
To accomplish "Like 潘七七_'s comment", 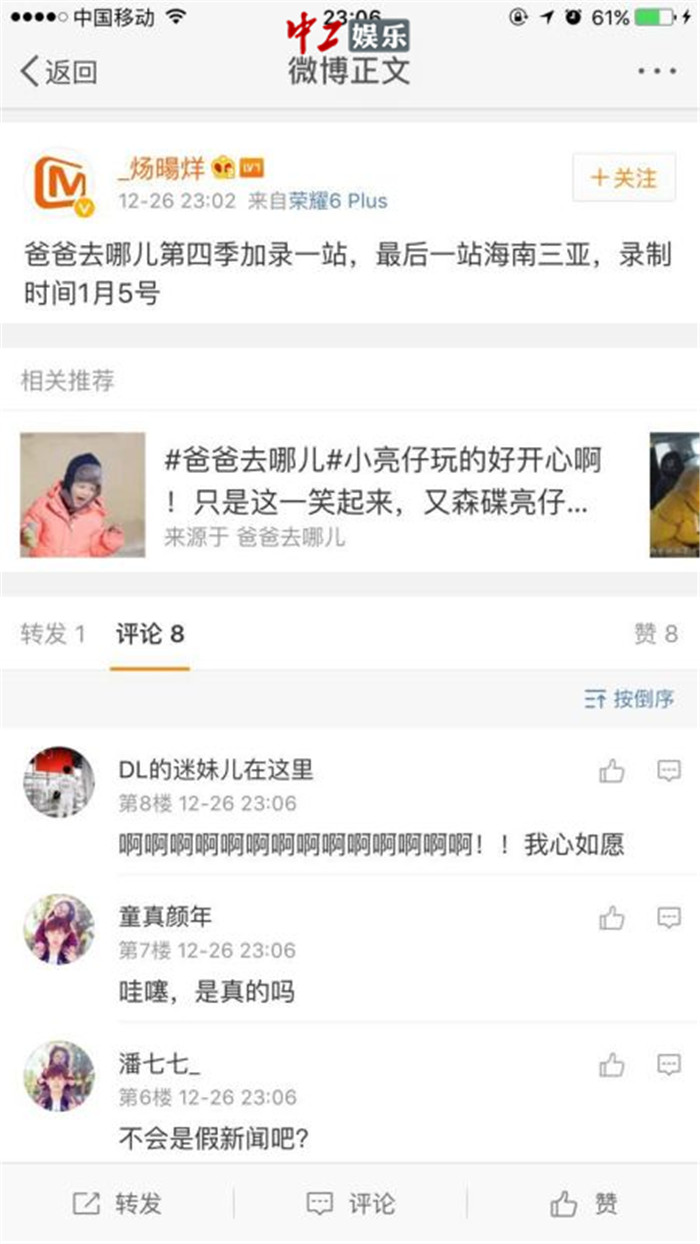I will click(x=612, y=1065).
